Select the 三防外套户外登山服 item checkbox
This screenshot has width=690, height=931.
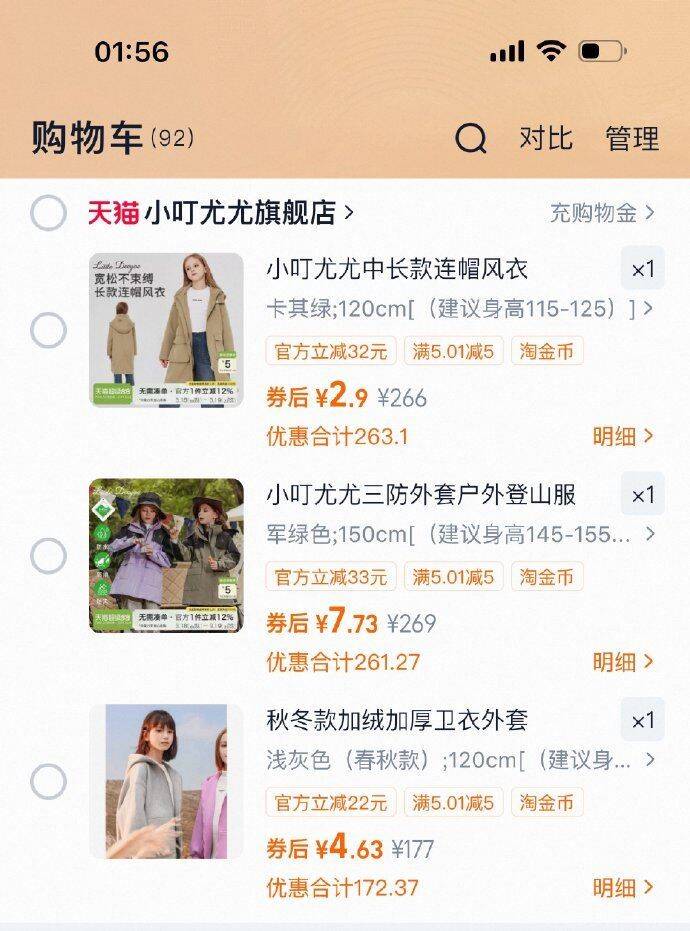(x=48, y=556)
